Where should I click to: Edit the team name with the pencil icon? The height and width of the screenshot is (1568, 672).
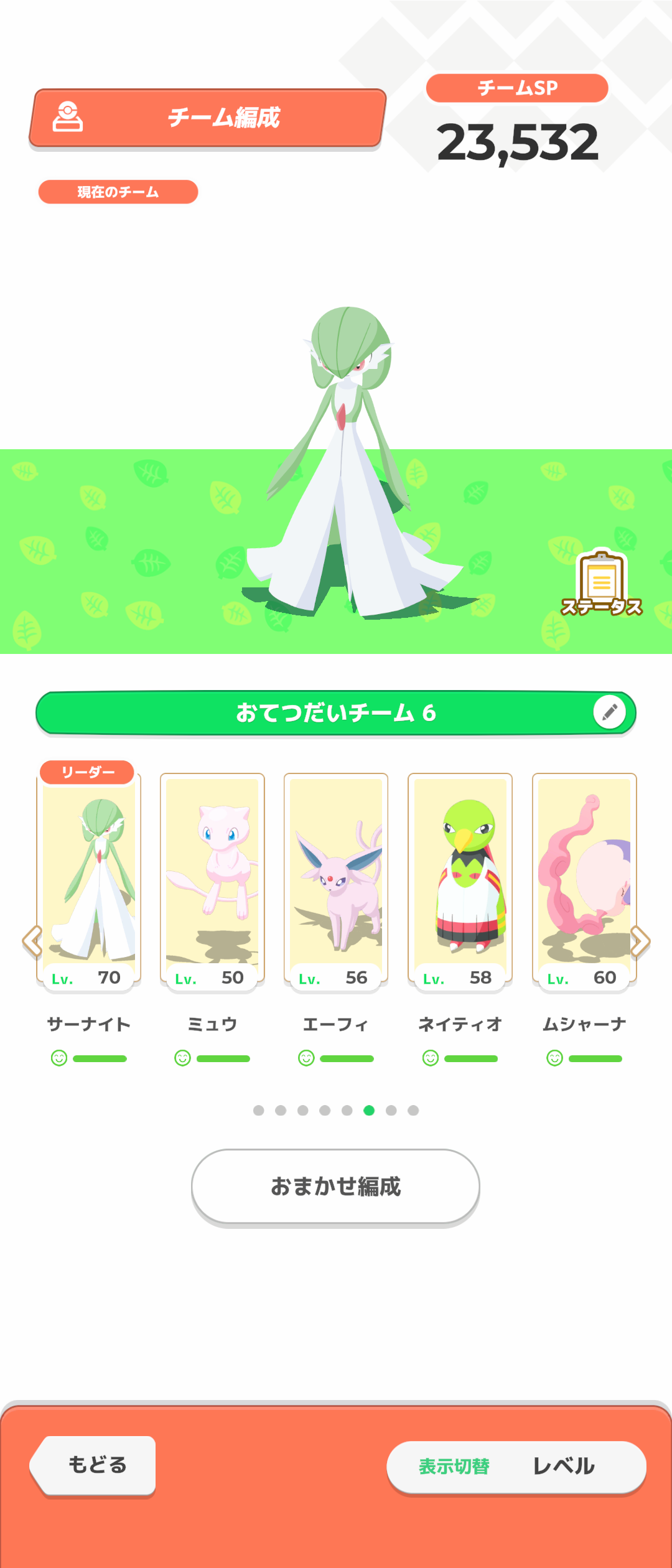tap(609, 712)
